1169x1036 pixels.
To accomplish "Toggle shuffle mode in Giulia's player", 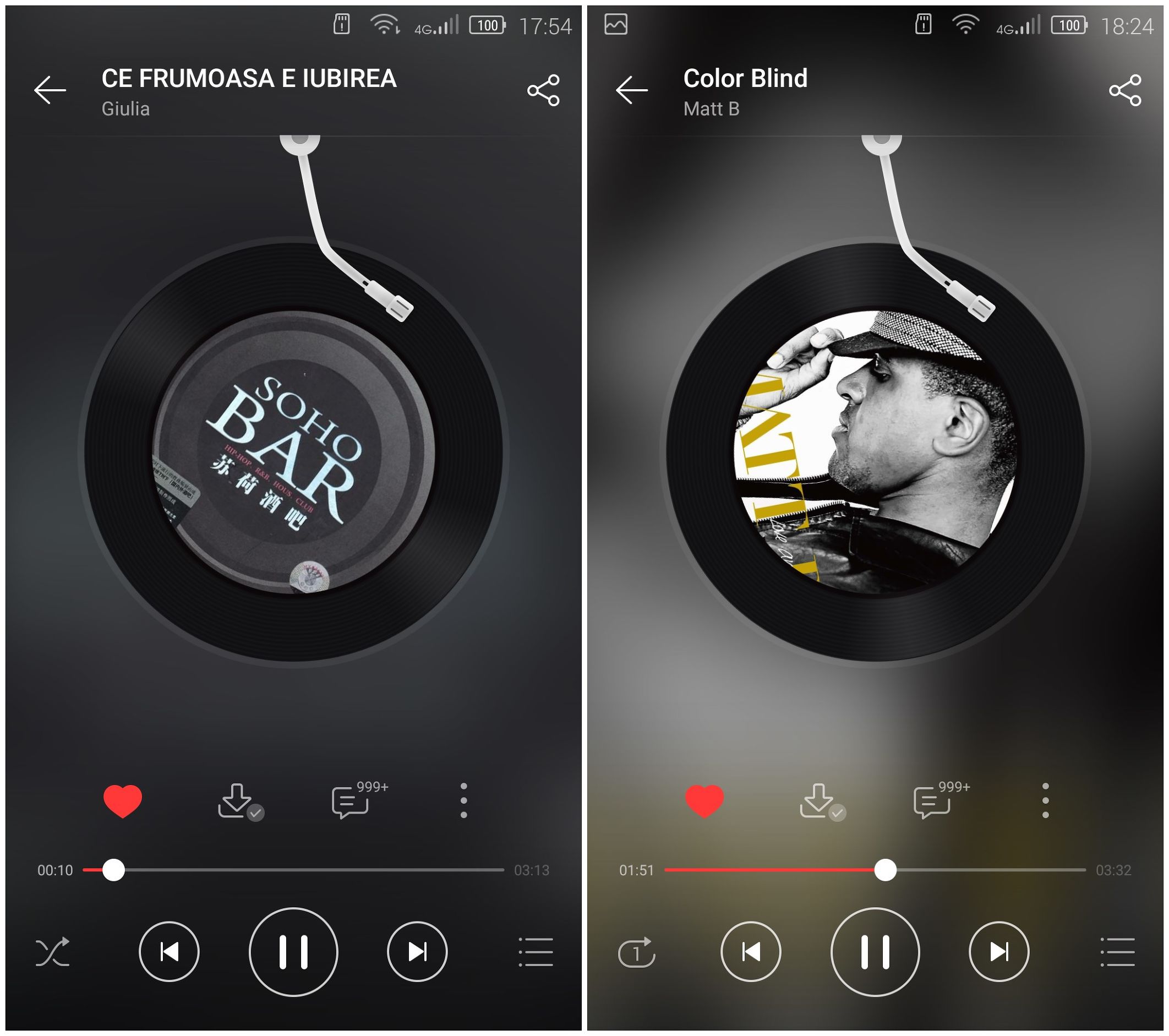I will tap(53, 952).
